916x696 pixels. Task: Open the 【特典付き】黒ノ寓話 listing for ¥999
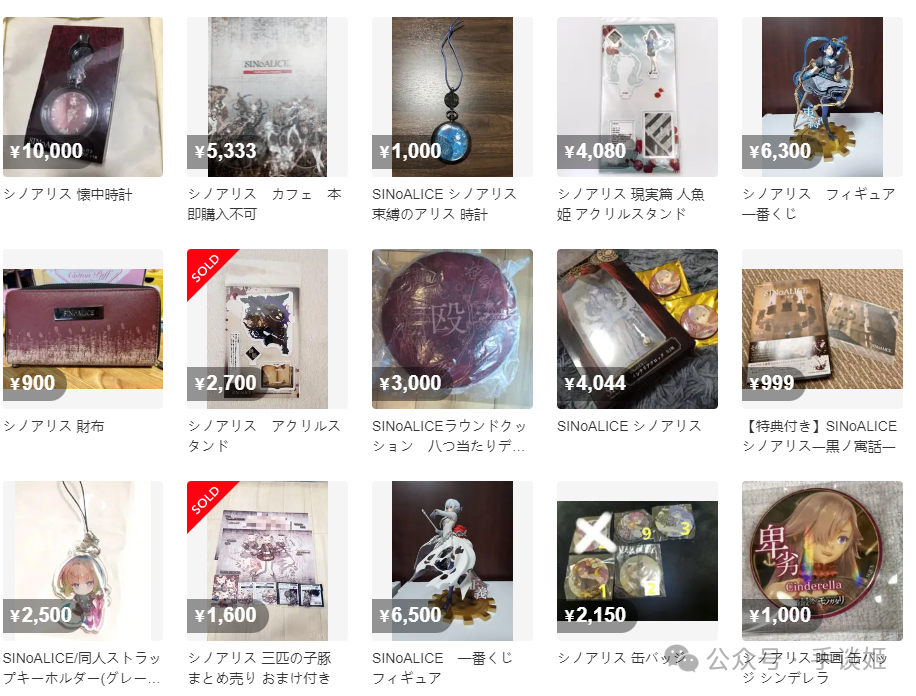click(x=822, y=328)
